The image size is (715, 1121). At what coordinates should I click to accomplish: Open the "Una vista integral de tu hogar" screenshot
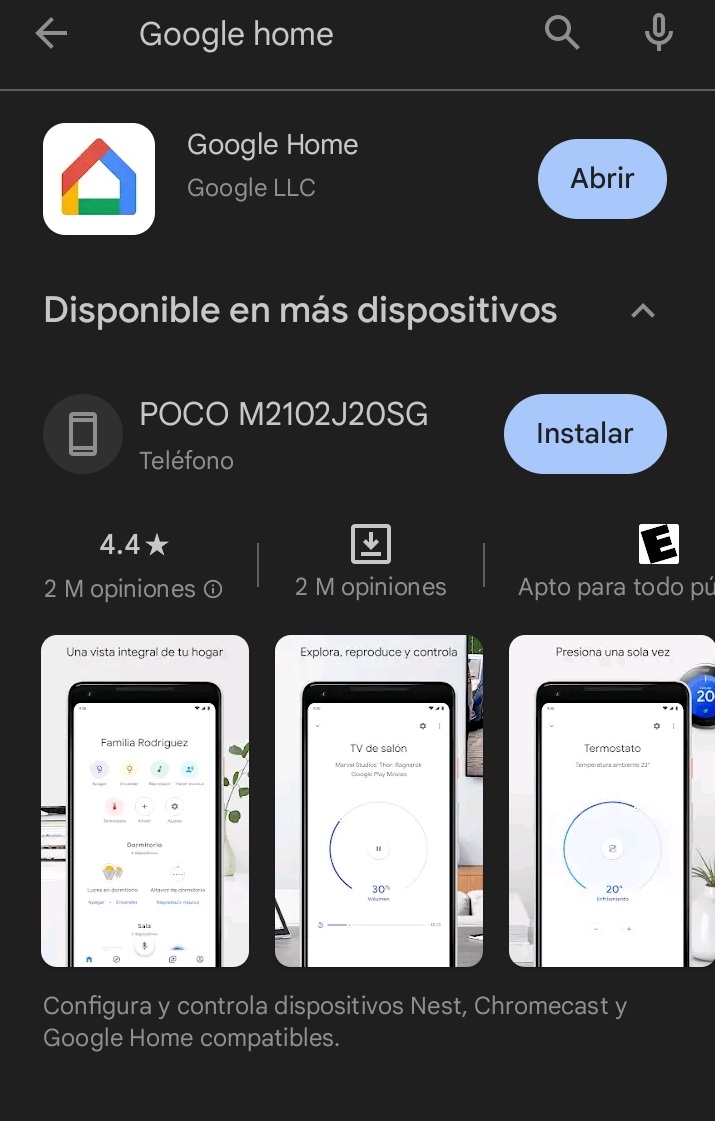[145, 801]
